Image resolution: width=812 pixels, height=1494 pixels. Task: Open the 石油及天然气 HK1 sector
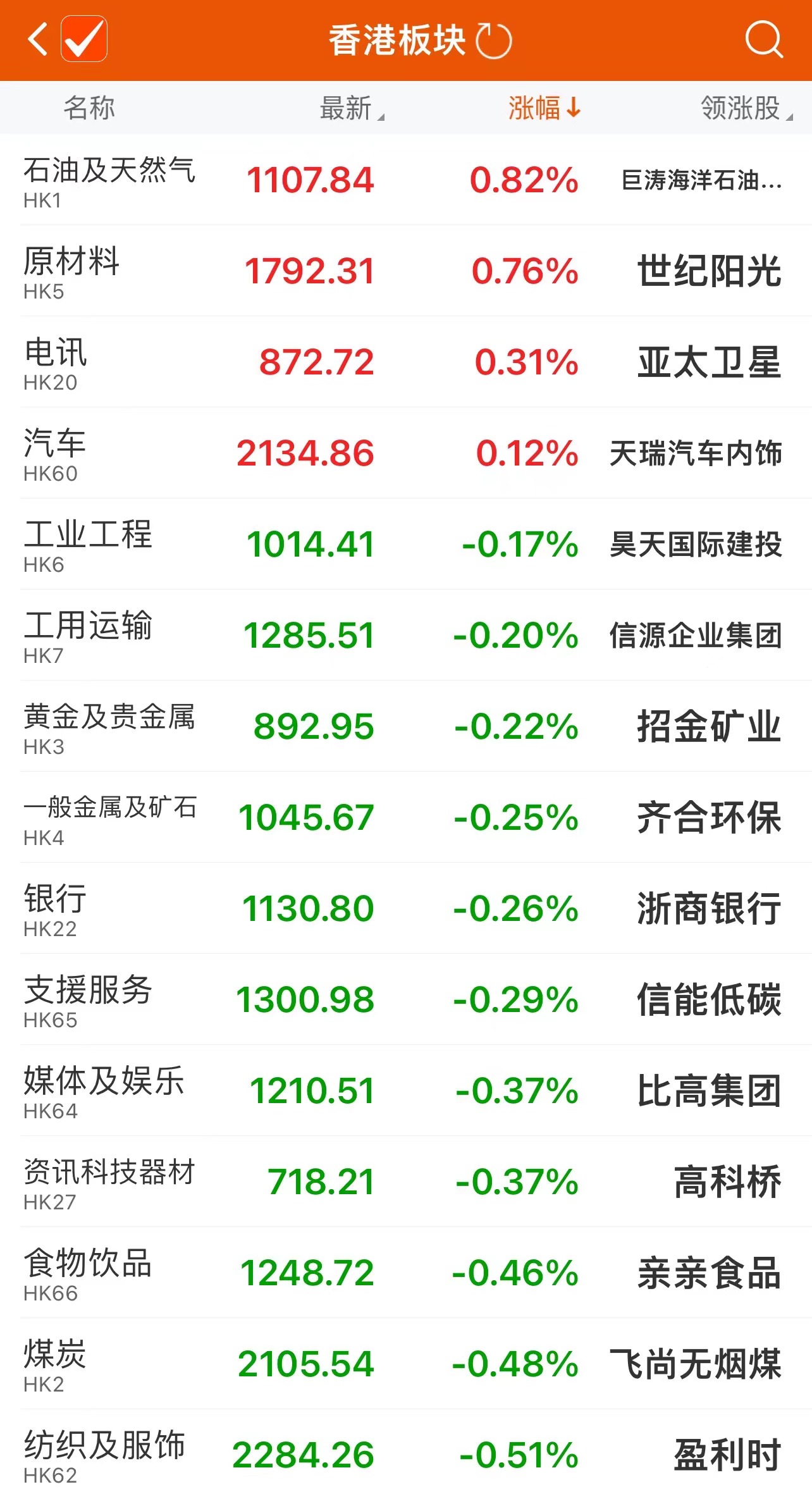pyautogui.click(x=109, y=180)
